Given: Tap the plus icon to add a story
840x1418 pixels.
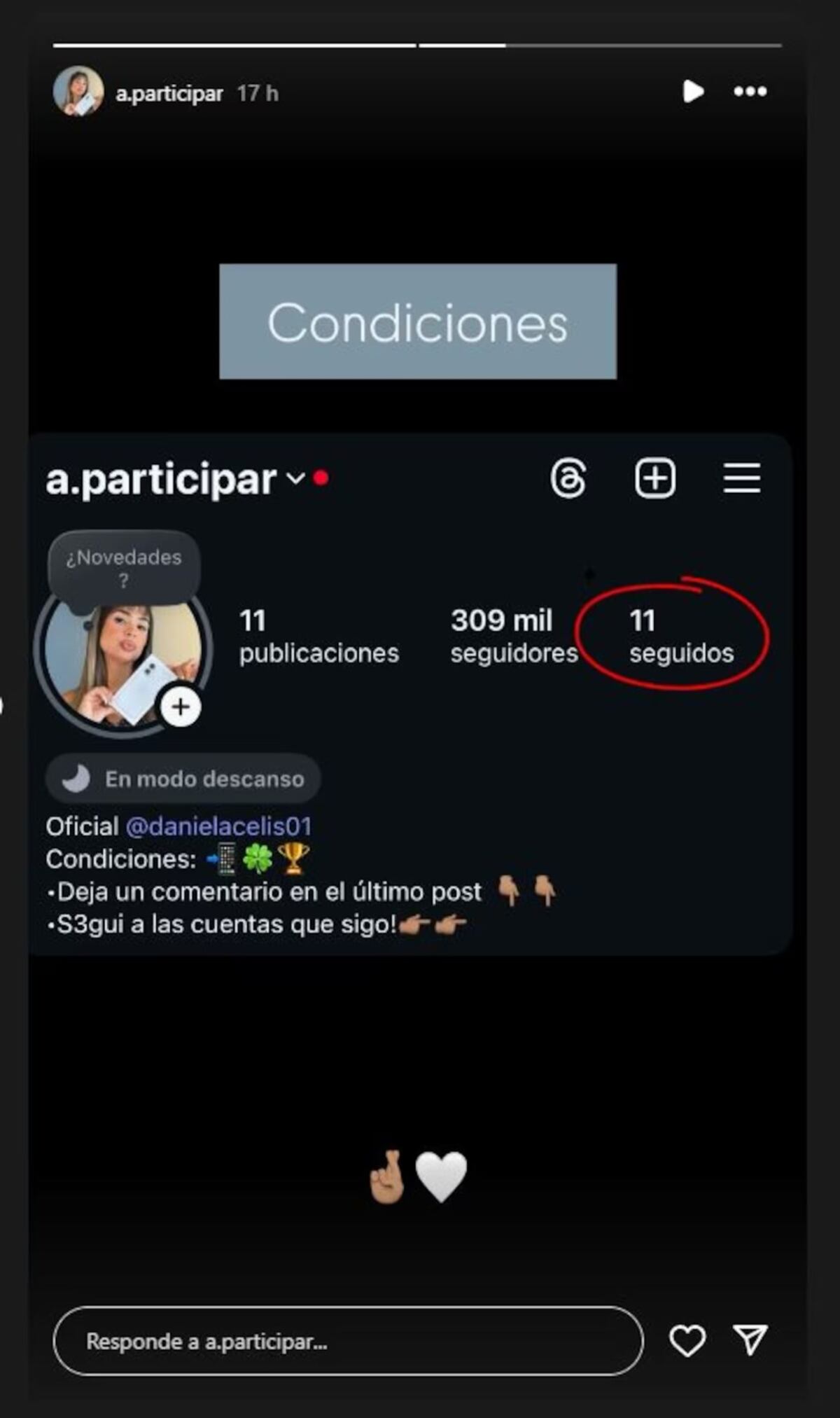Looking at the screenshot, I should point(181,707).
